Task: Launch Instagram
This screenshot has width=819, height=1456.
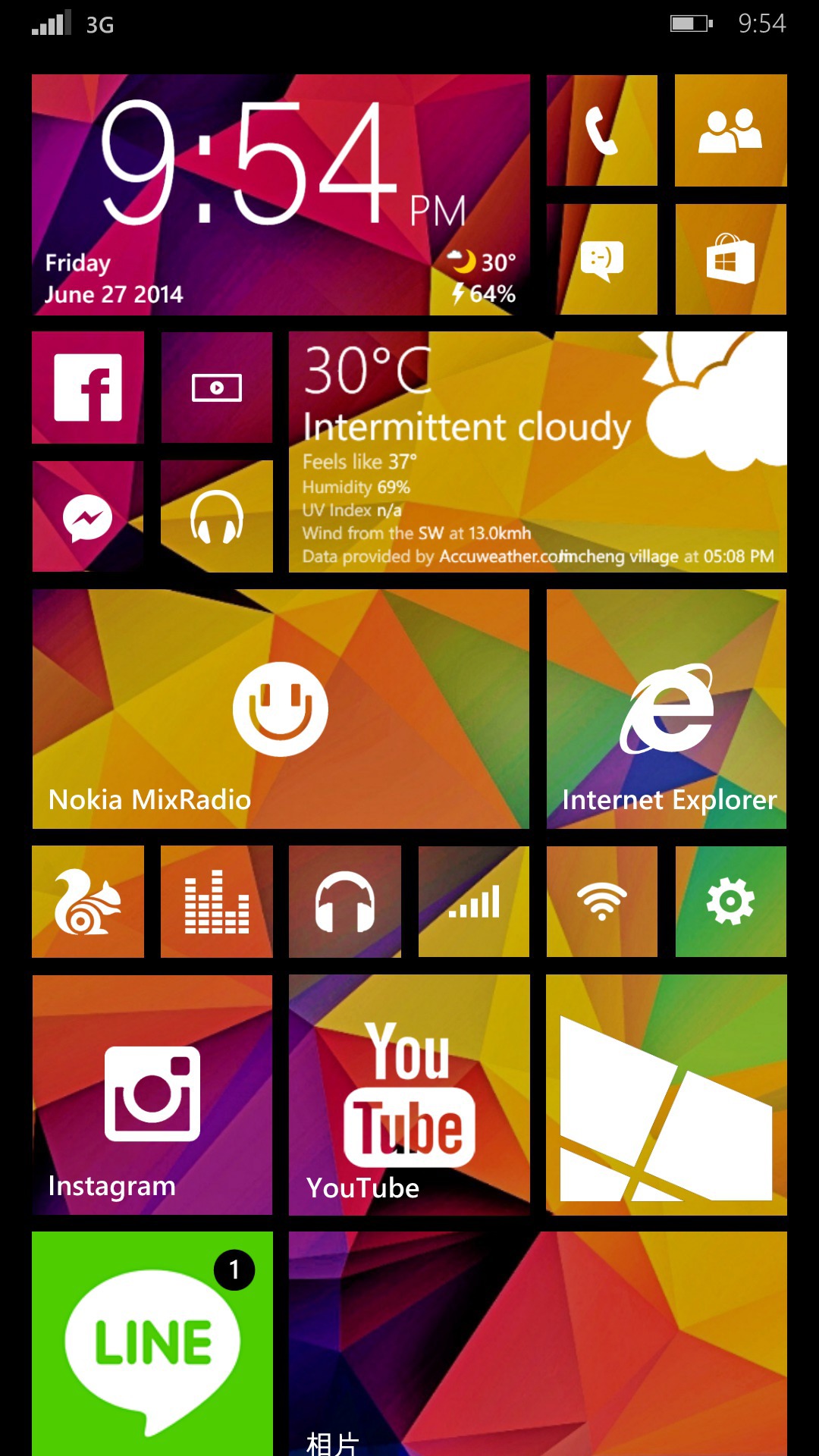Action: coord(152,1095)
